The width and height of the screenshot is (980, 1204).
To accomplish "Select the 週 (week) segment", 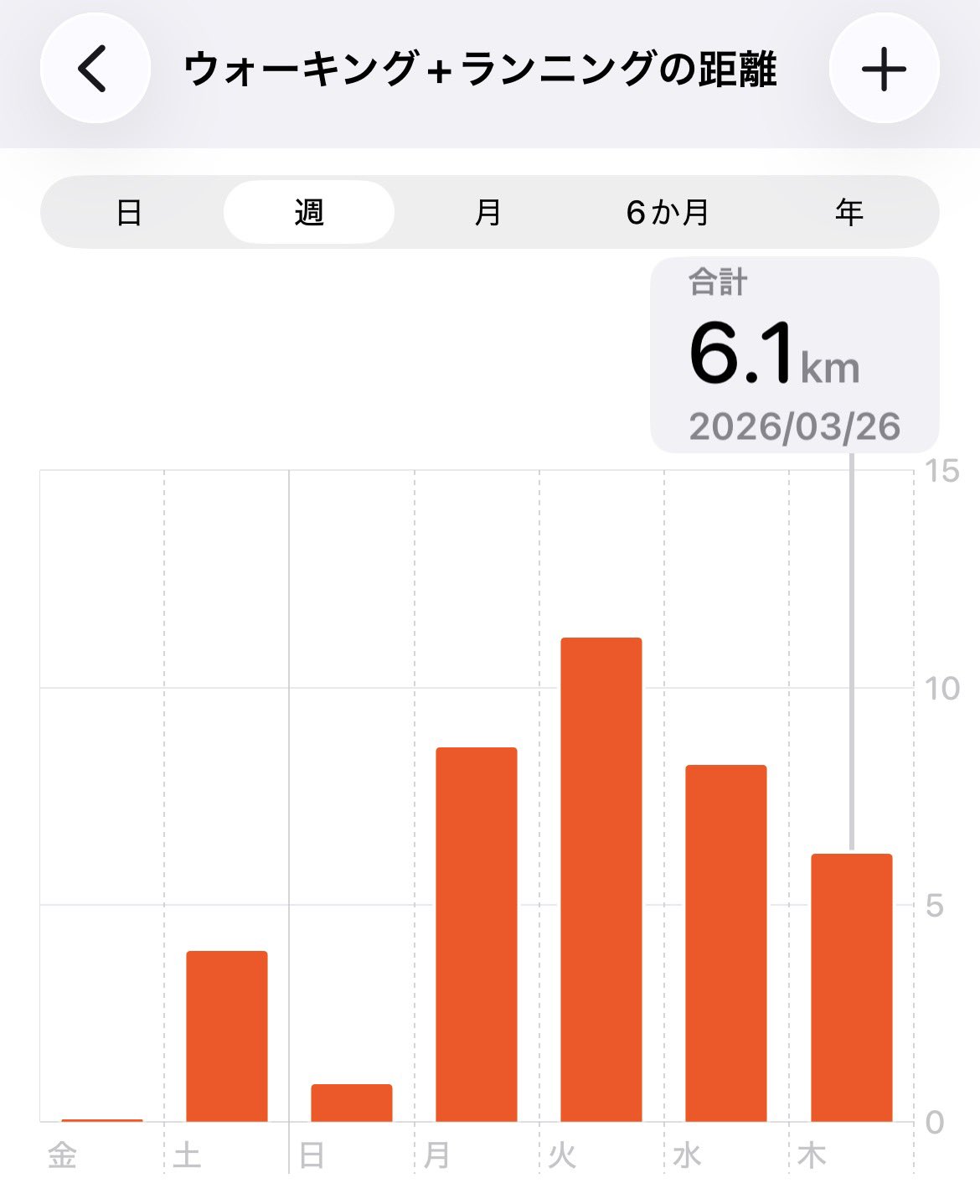I will 309,213.
